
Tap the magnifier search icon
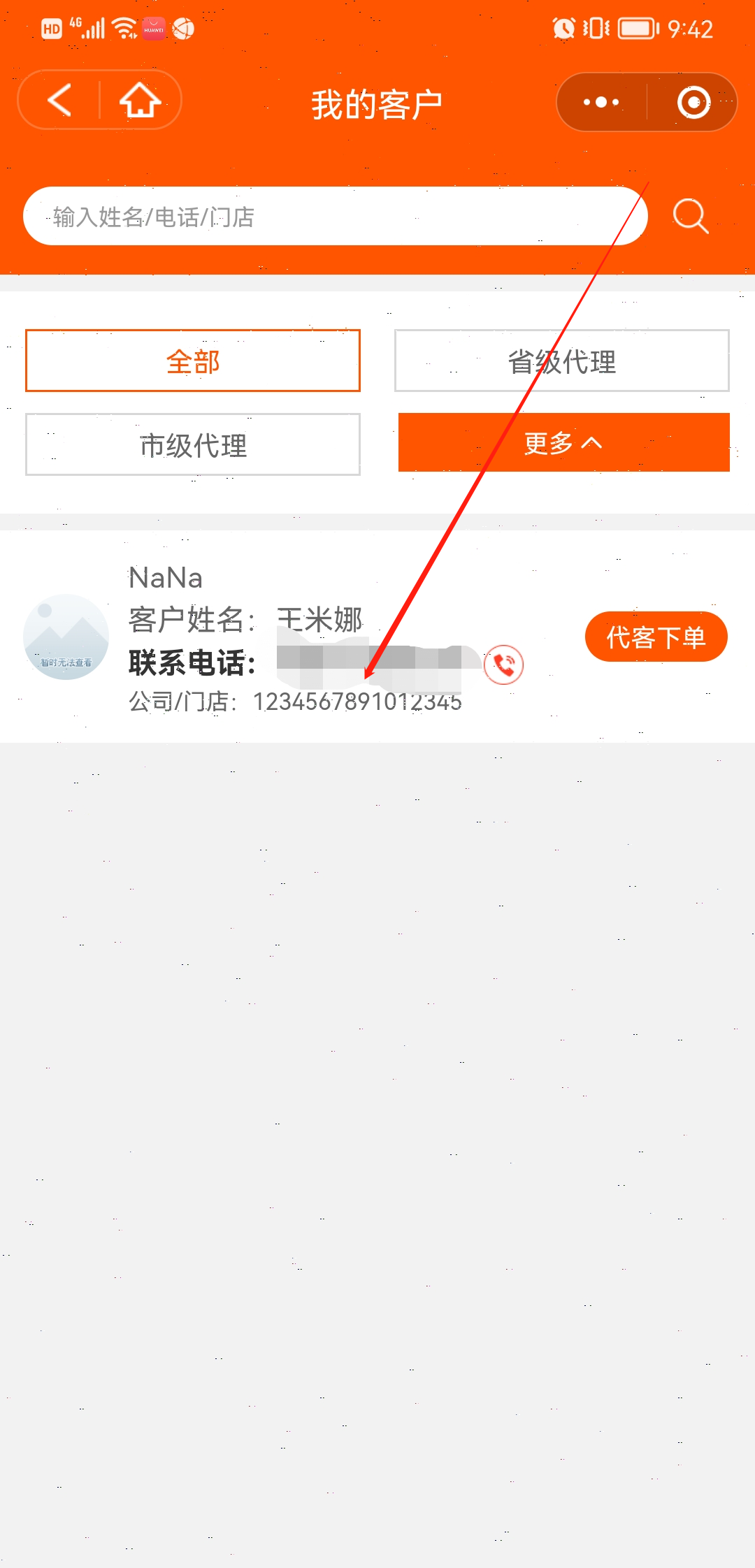pos(691,216)
